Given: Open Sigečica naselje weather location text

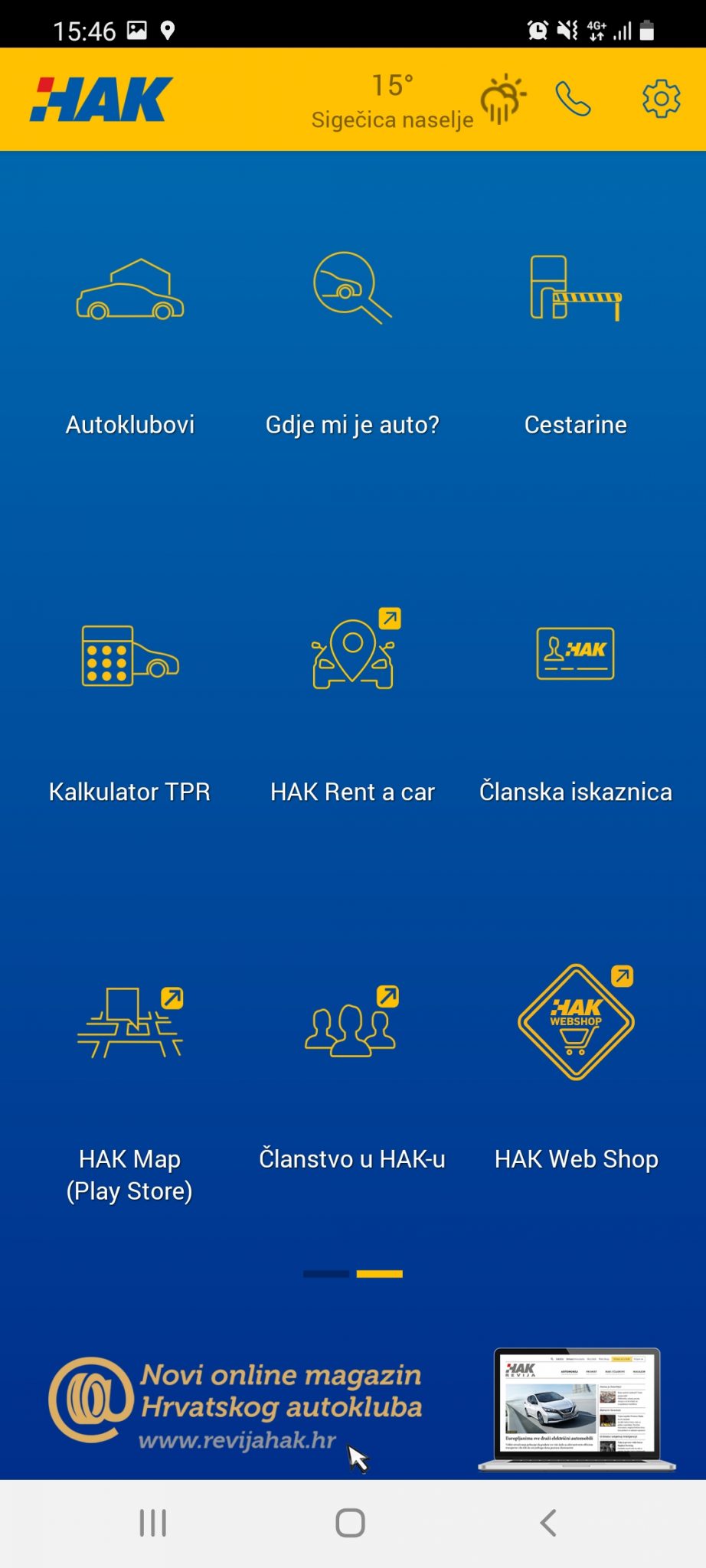Looking at the screenshot, I should pos(393,119).
